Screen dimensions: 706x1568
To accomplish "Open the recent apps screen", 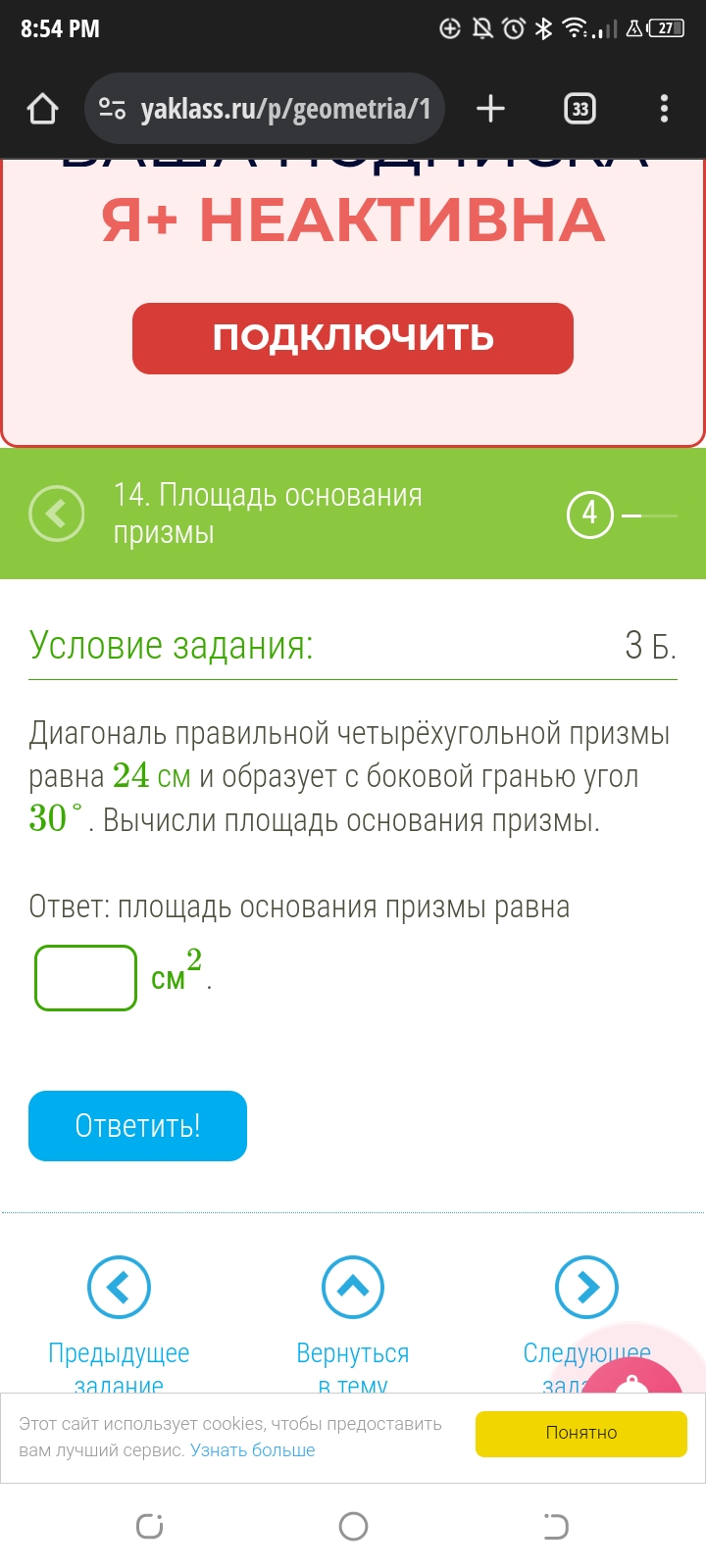I will (x=149, y=1526).
